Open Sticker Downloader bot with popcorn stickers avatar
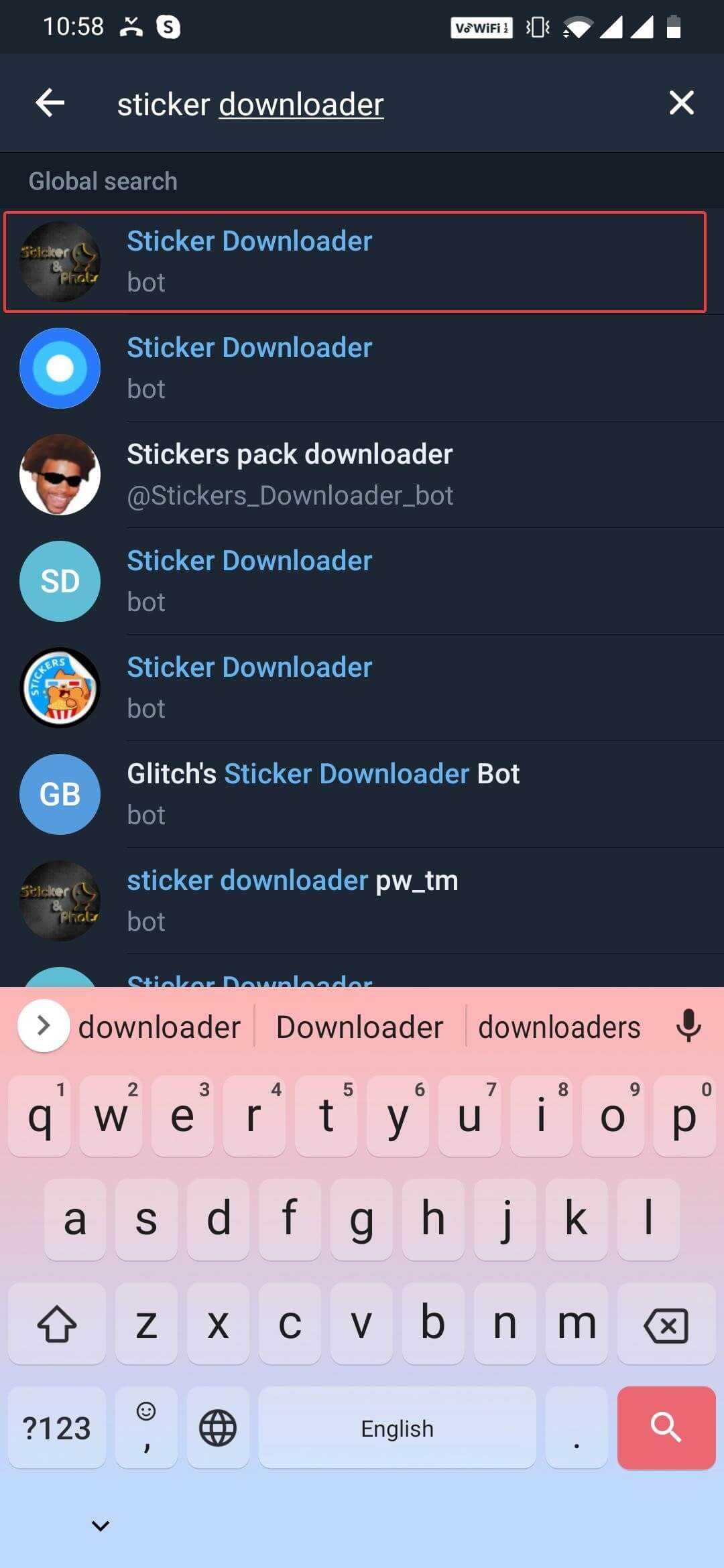 tap(362, 688)
